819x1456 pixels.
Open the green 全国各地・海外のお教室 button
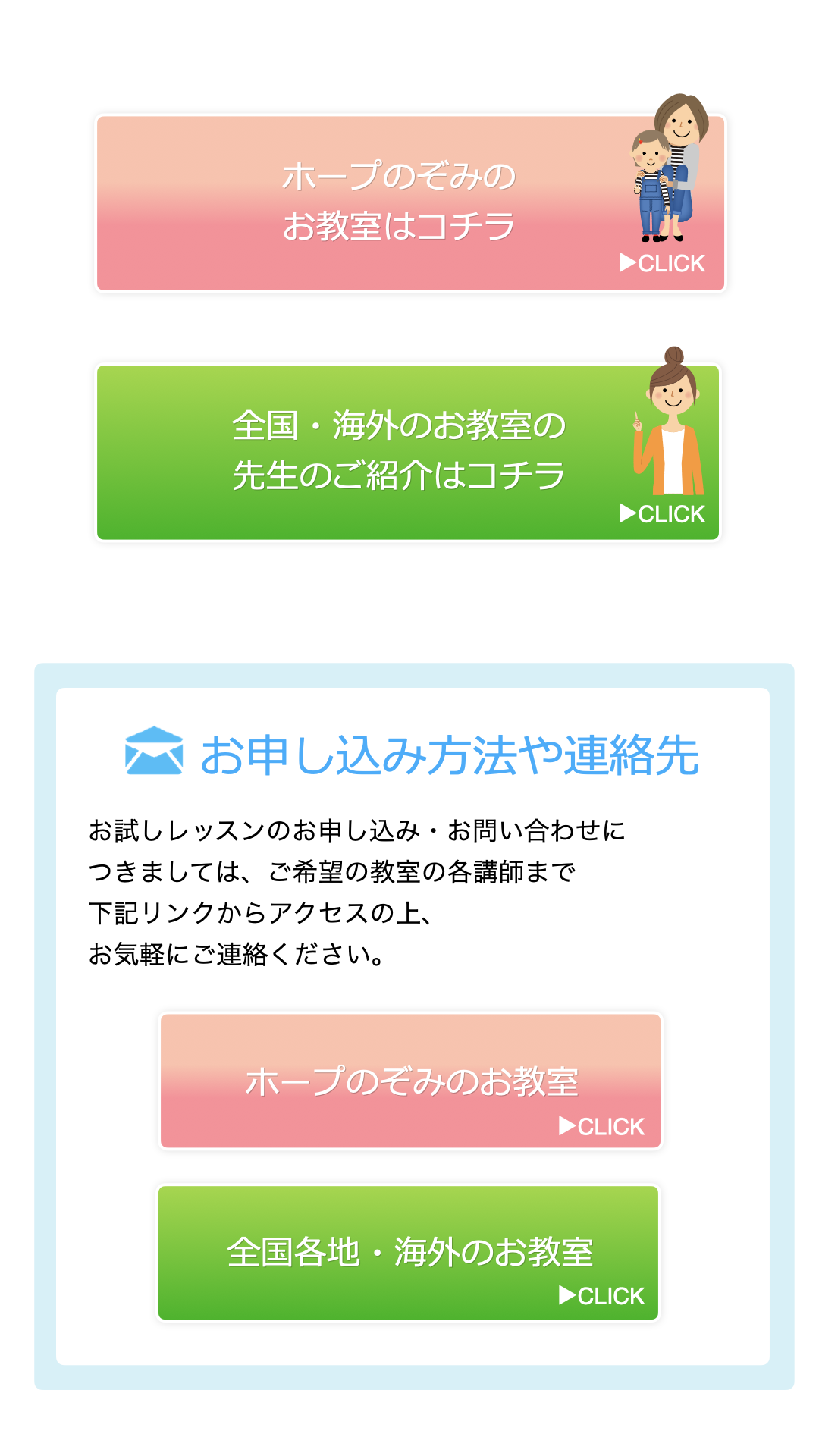pos(409,1253)
